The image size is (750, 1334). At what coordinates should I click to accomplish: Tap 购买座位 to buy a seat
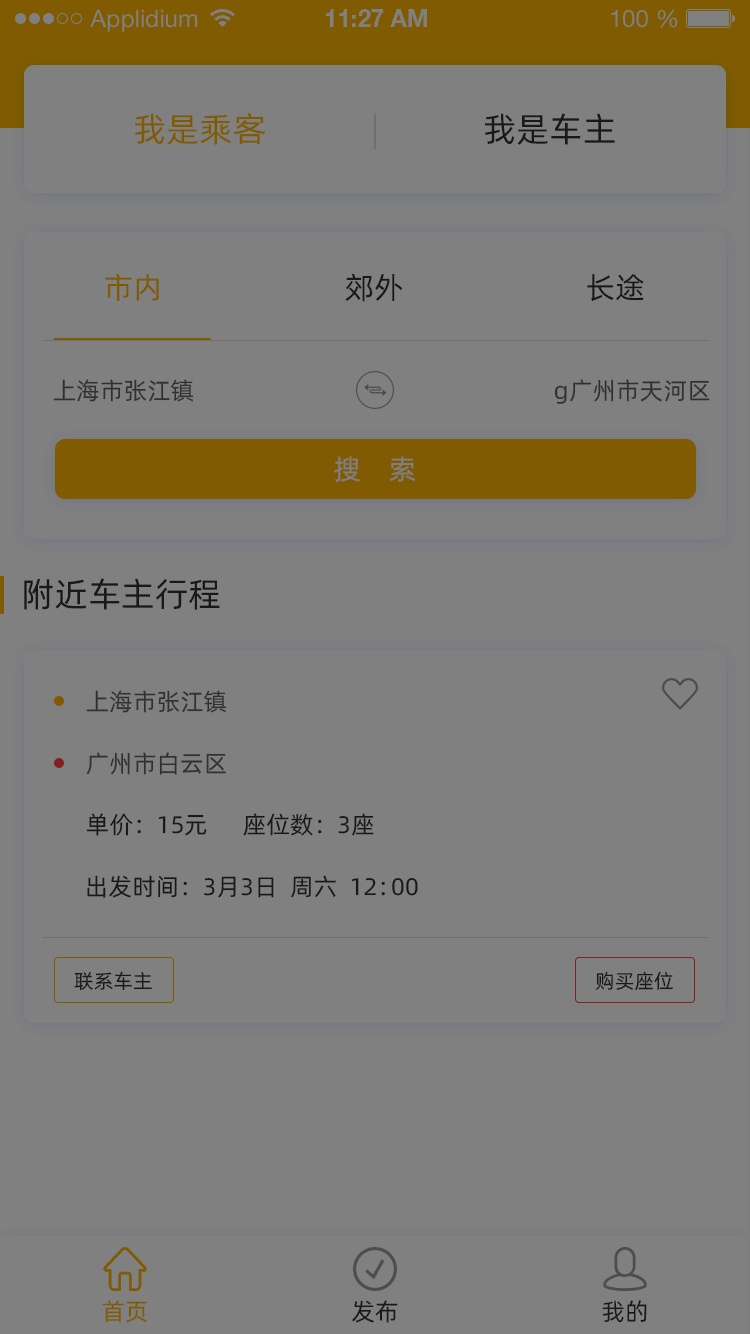(x=634, y=980)
